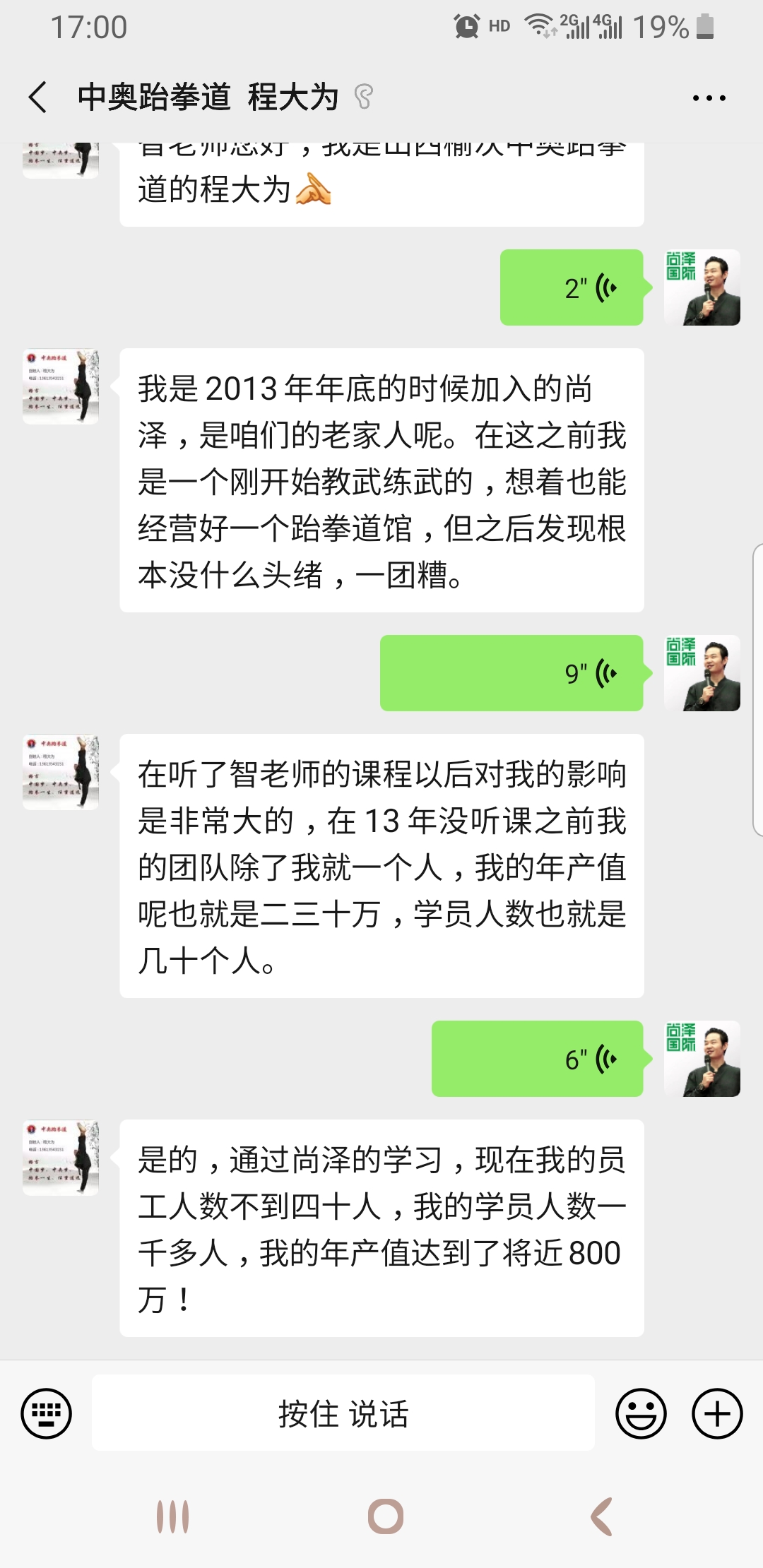Open the plus attachments menu
Screen dimensions: 763x1568
point(717,1413)
